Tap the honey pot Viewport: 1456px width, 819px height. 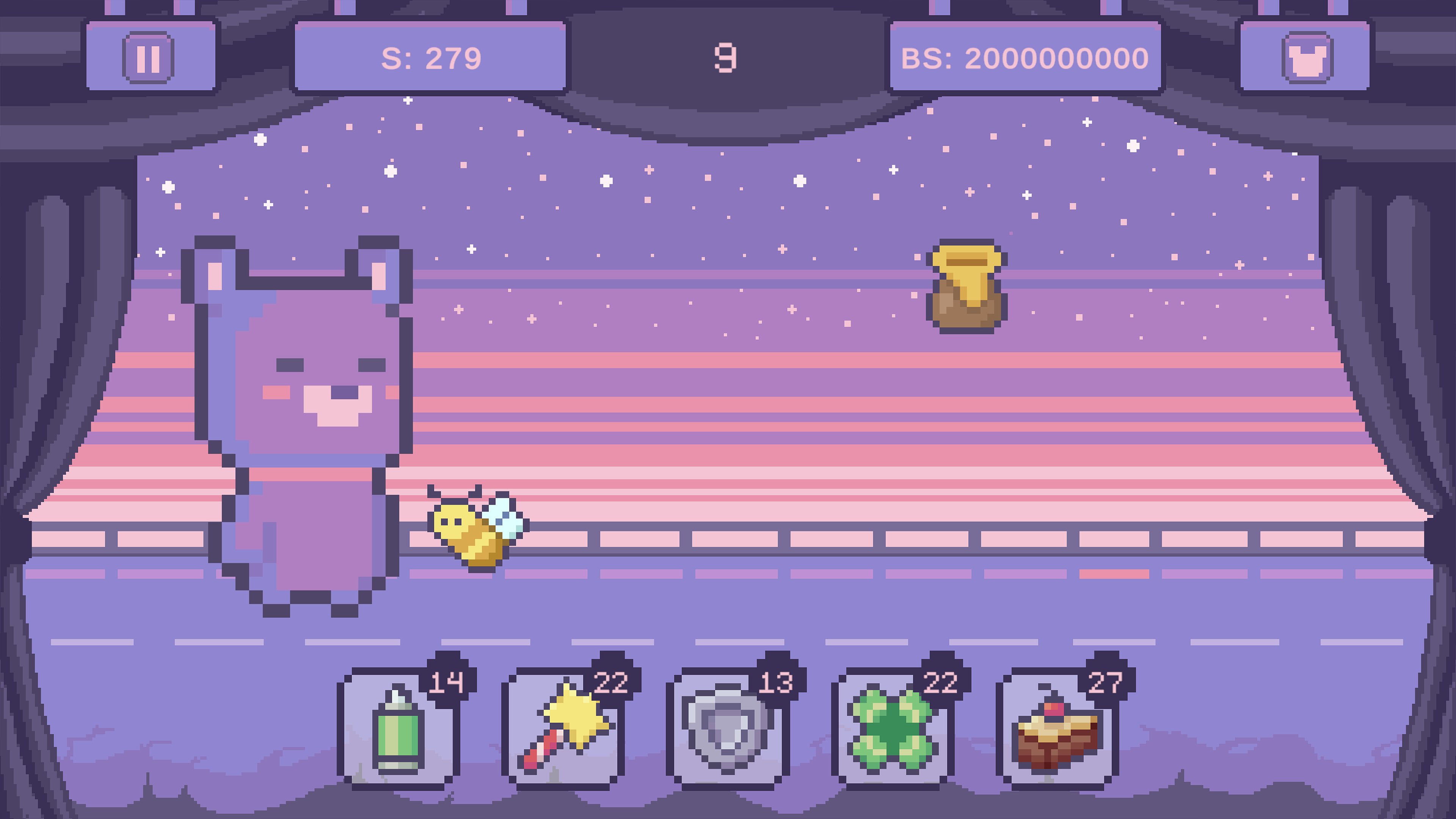966,287
